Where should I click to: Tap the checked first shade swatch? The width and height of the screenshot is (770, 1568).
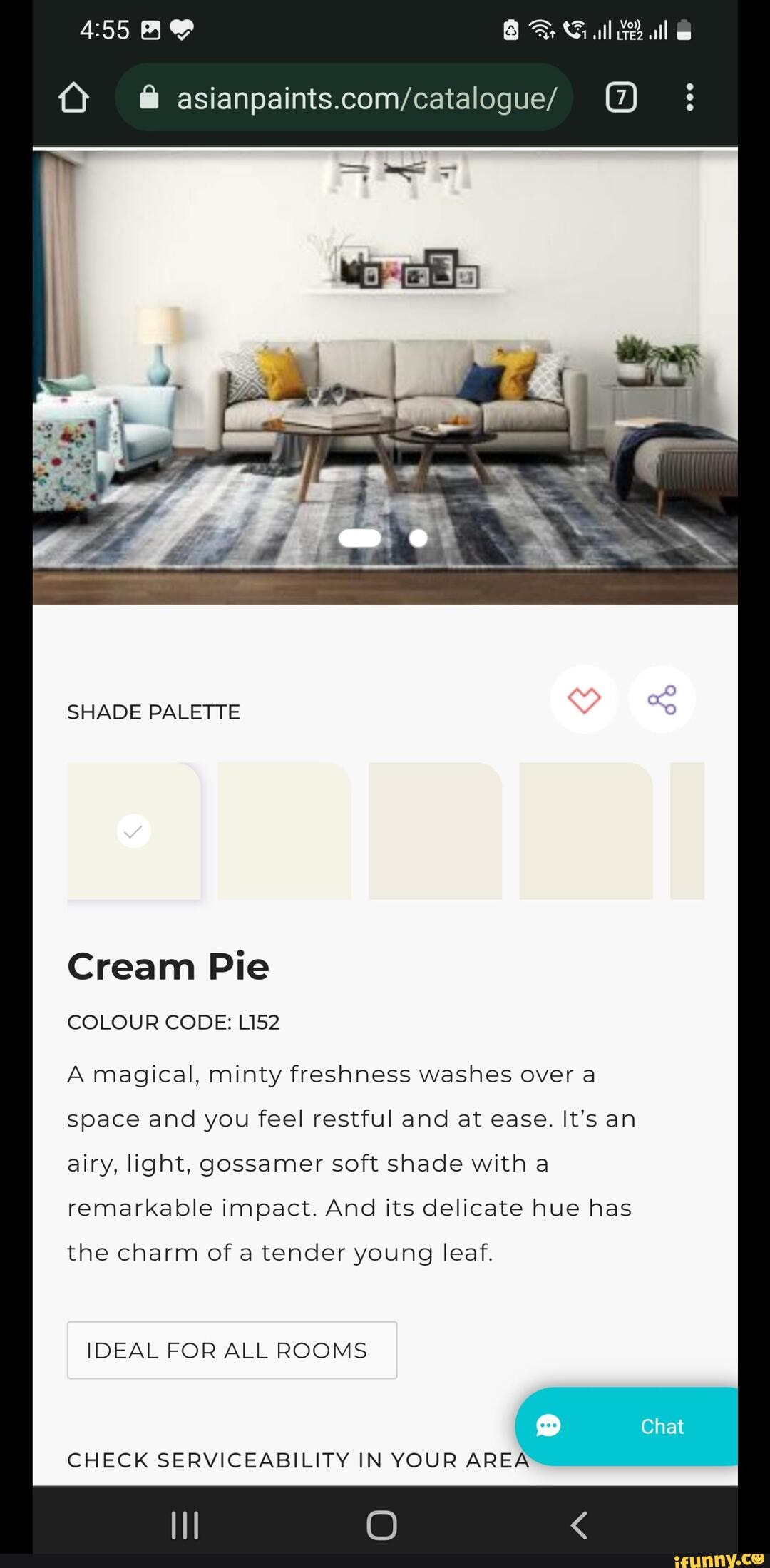click(134, 831)
